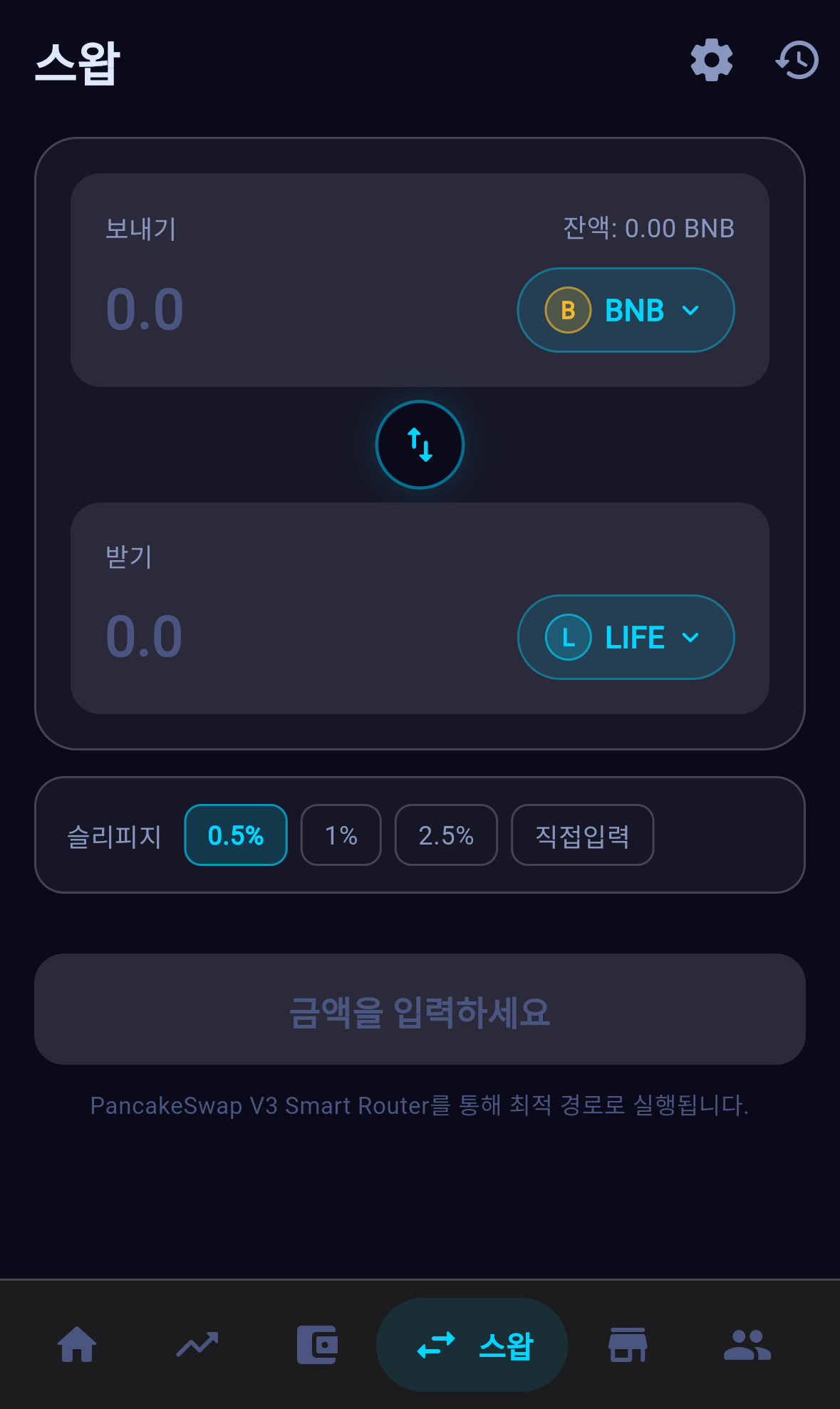View transaction history via clock icon
The image size is (840, 1409).
(x=798, y=61)
